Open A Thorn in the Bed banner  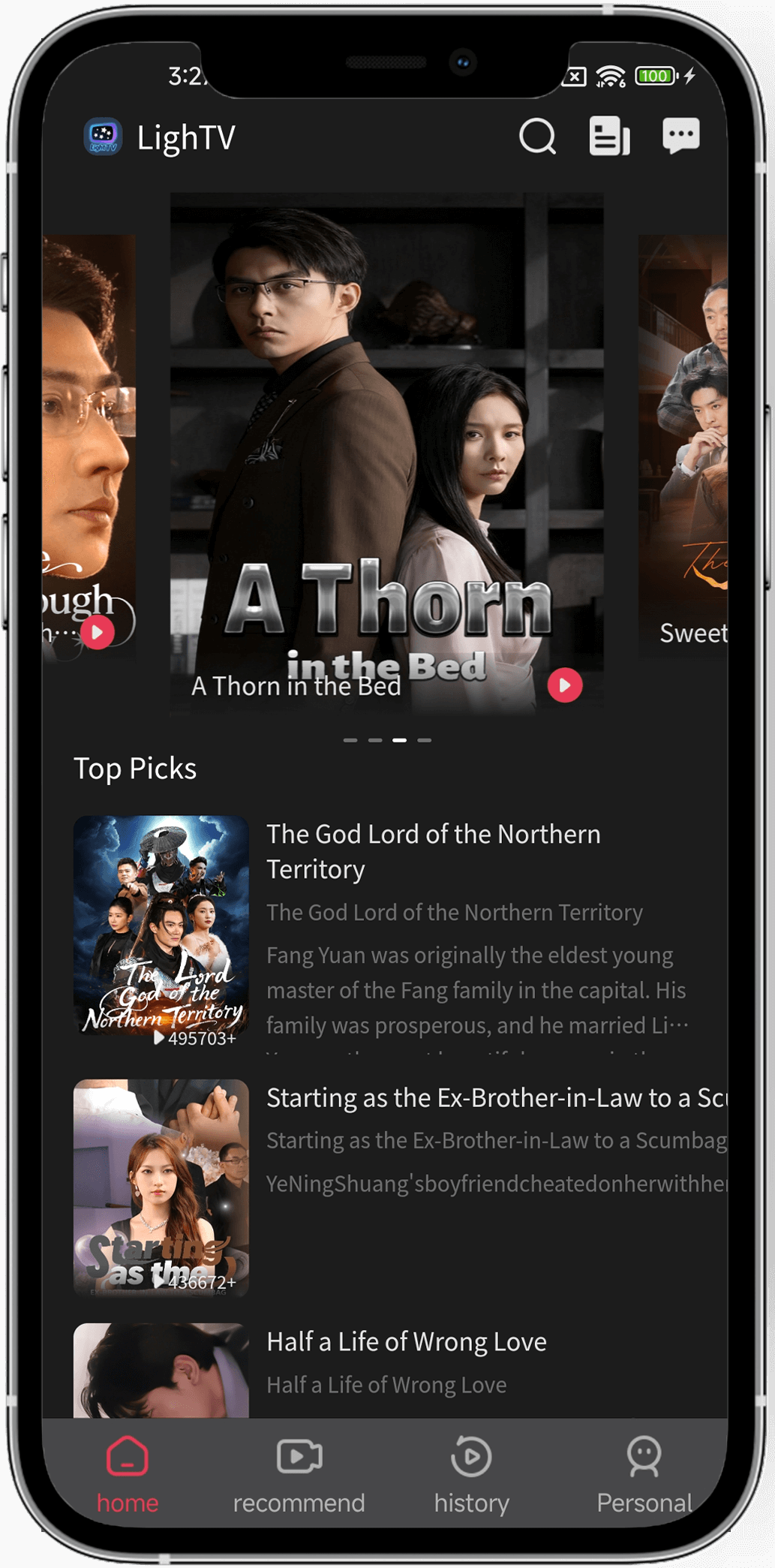[386, 450]
